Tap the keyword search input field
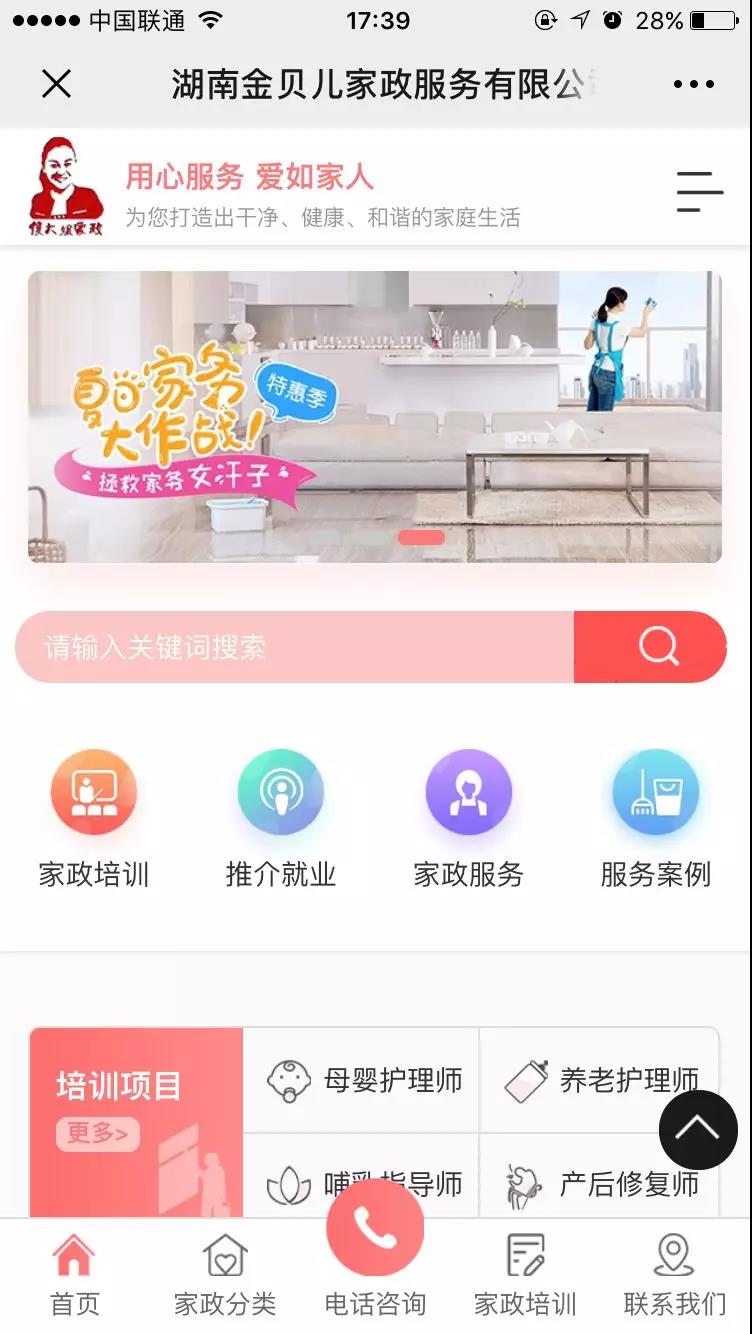 tap(294, 648)
